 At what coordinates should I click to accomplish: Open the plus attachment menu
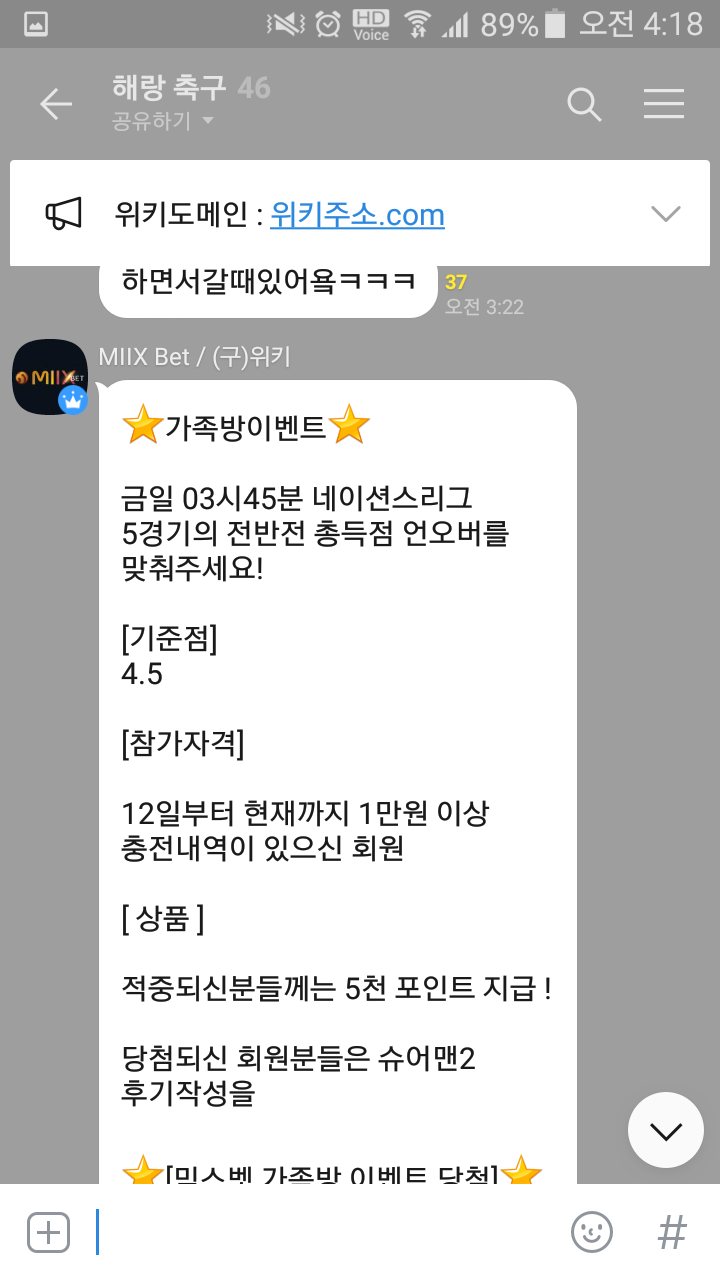pos(49,1232)
